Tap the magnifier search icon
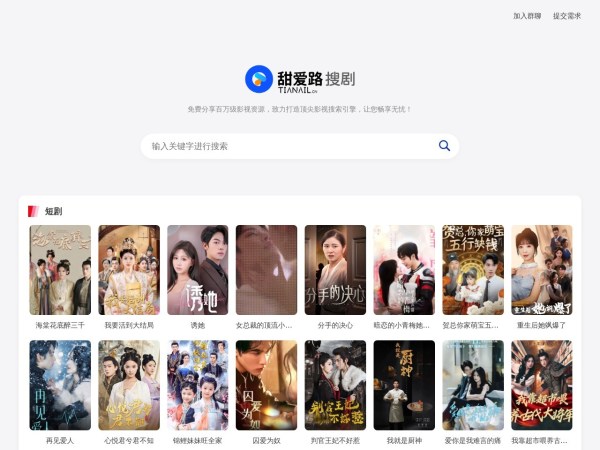600x450 pixels. pyautogui.click(x=444, y=146)
